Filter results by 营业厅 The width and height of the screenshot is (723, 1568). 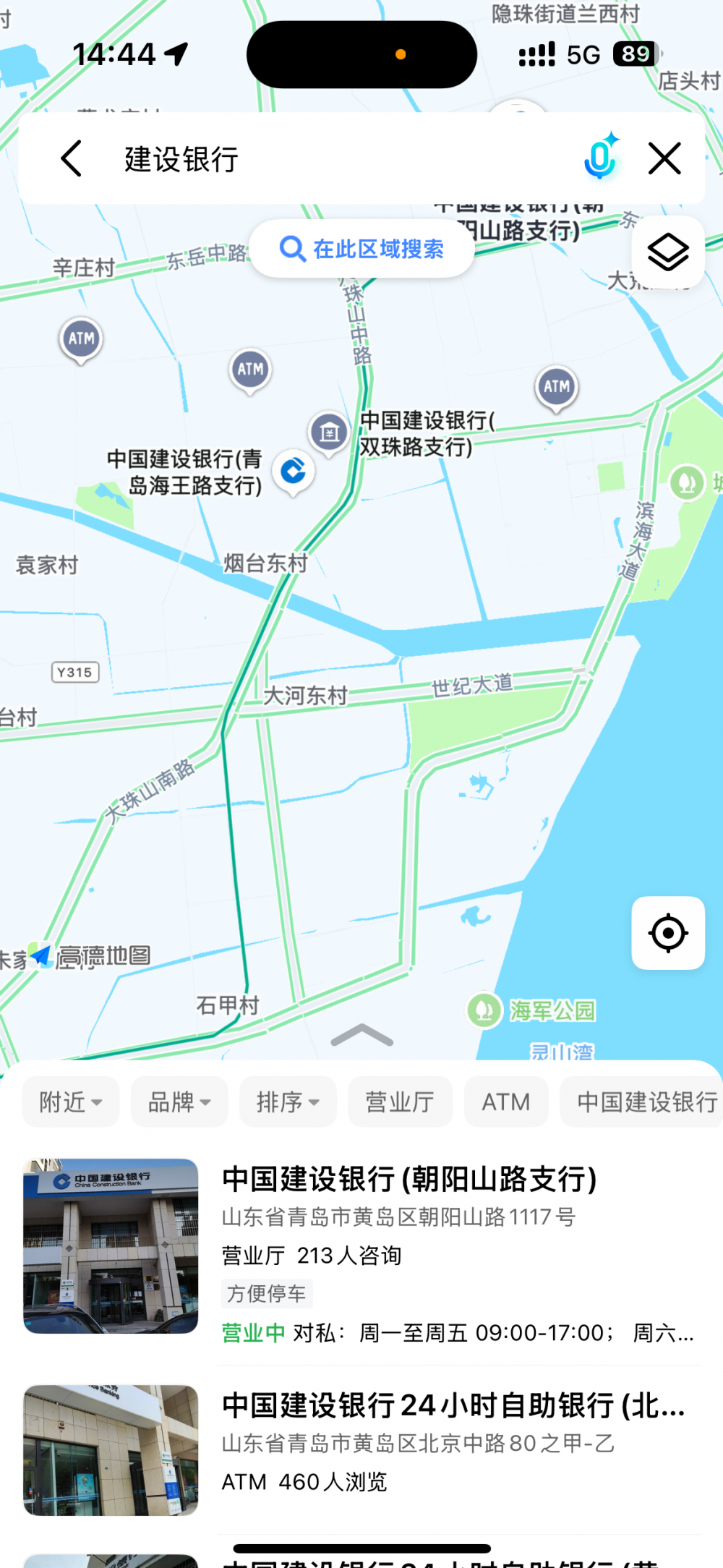tap(400, 1102)
